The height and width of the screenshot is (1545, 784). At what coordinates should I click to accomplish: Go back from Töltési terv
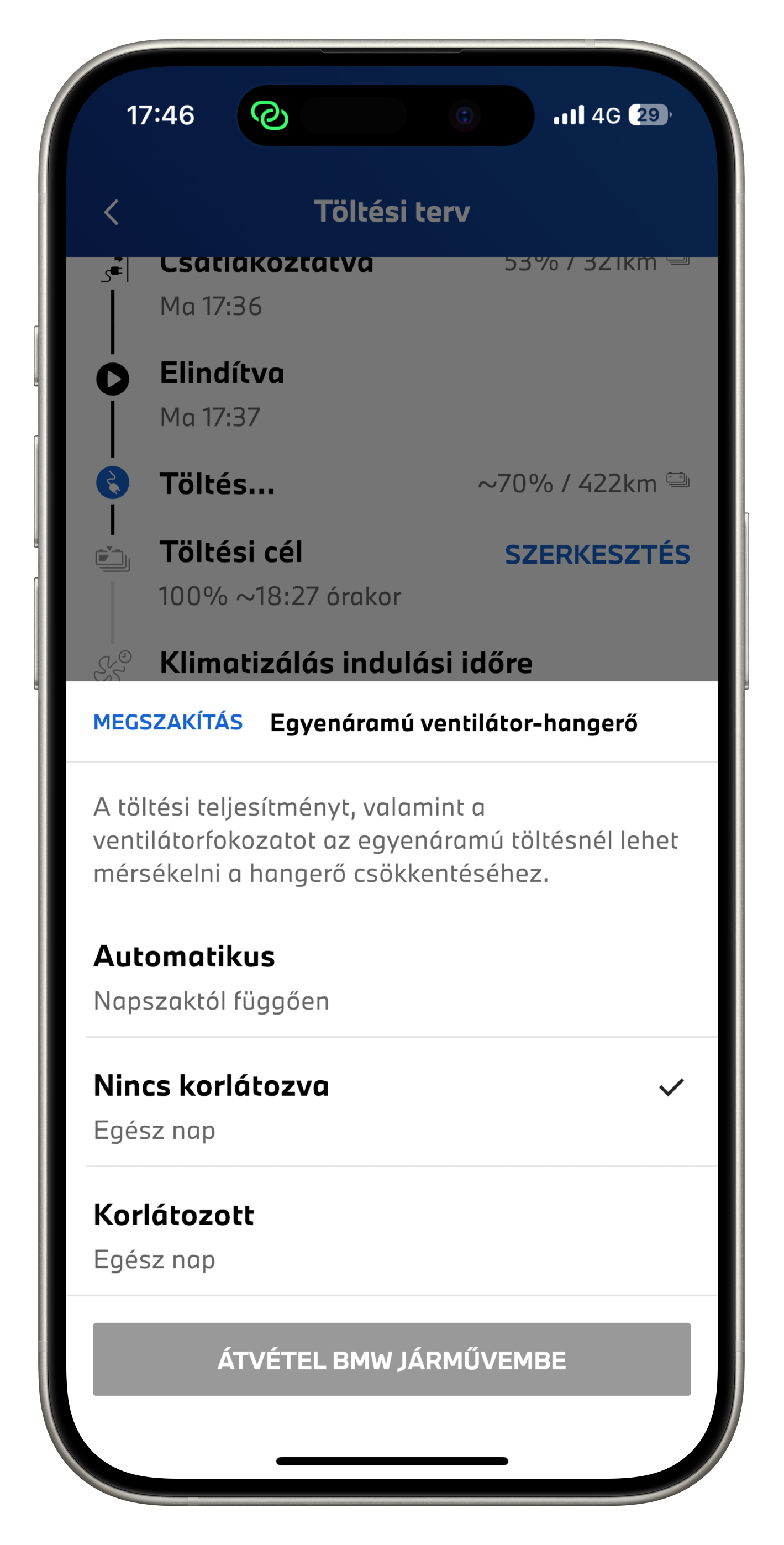[x=112, y=212]
